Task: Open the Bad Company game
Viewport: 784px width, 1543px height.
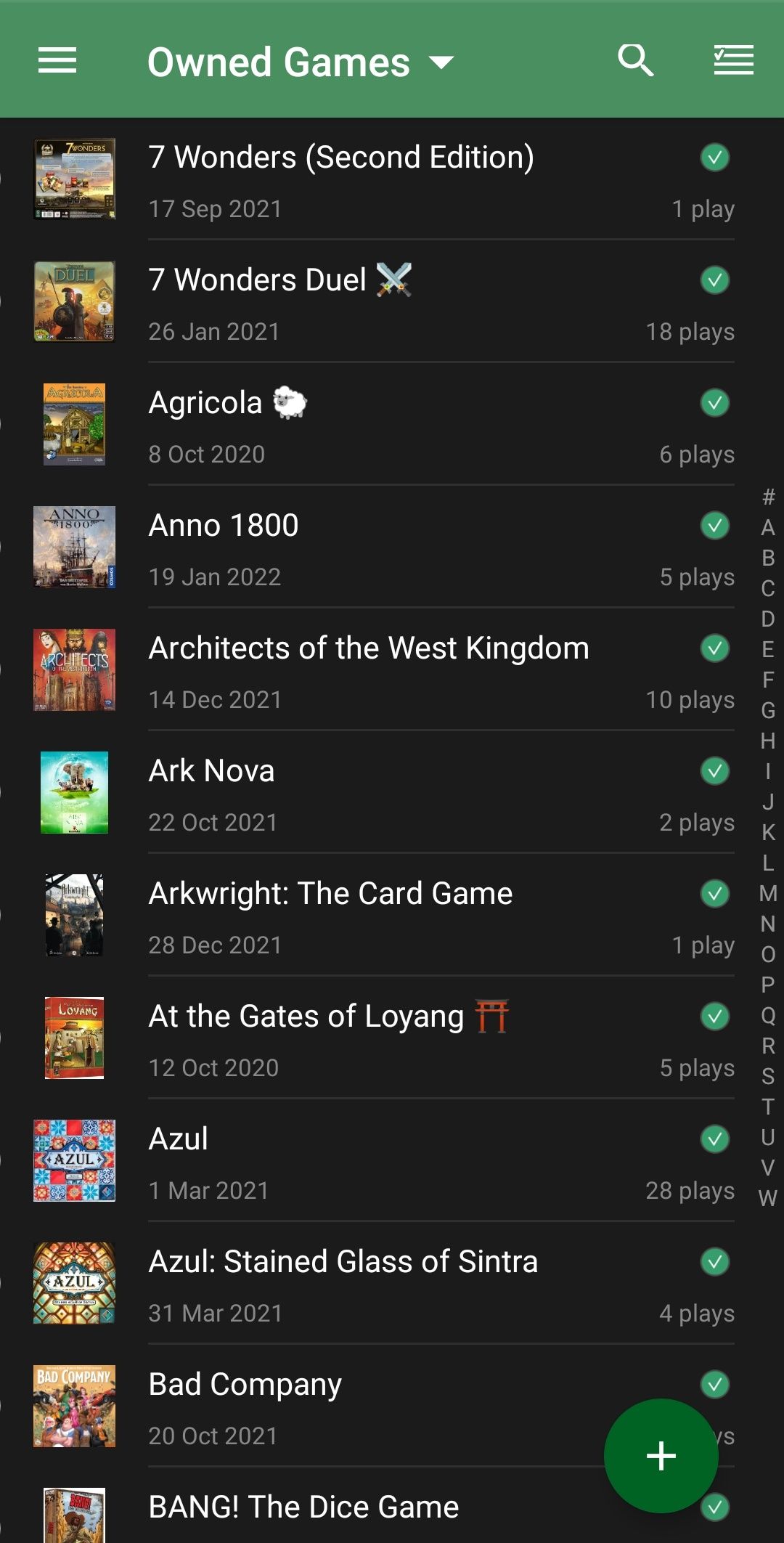Action: pyautogui.click(x=245, y=1385)
